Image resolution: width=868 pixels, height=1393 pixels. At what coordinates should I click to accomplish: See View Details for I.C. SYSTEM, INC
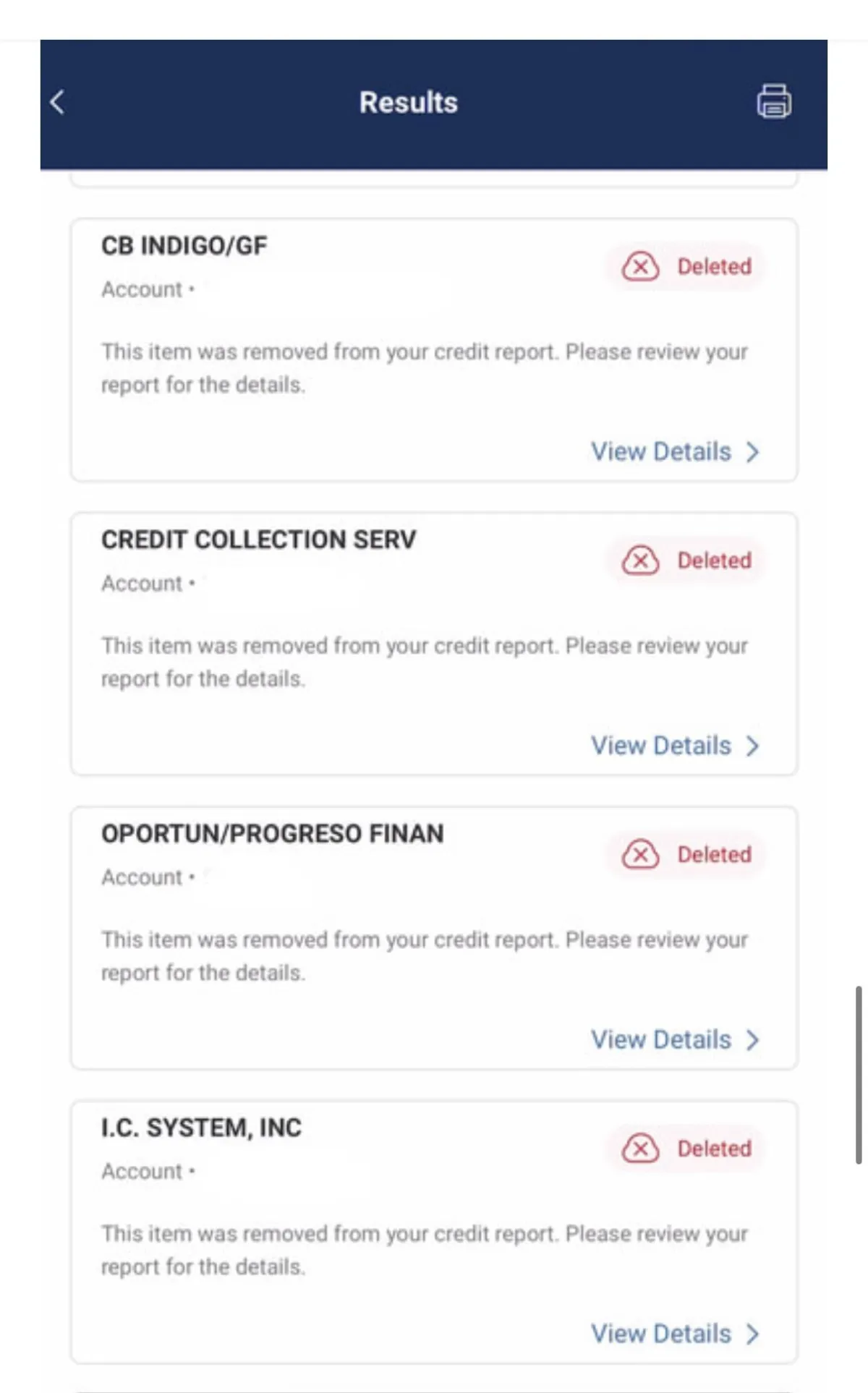point(674,1334)
